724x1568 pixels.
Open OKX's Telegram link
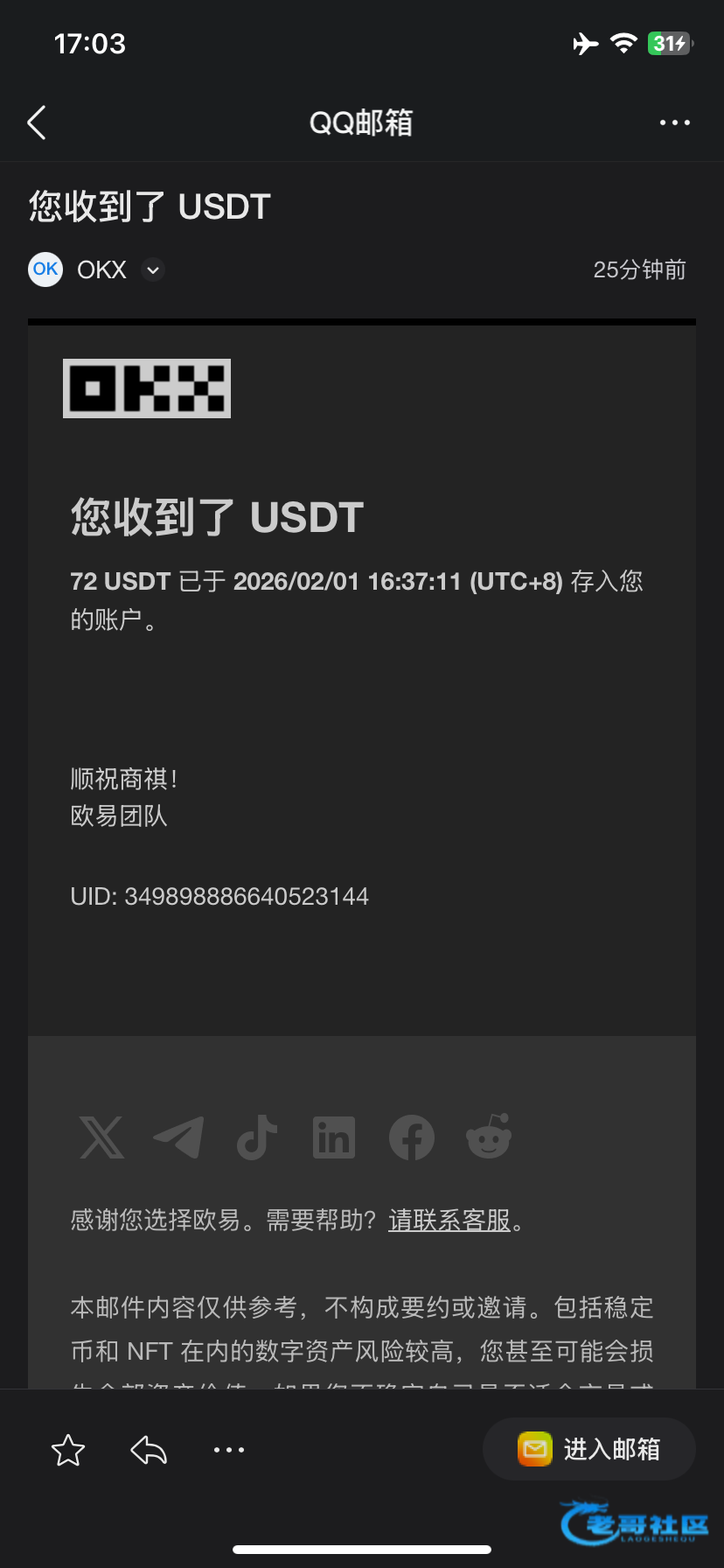(x=178, y=1137)
